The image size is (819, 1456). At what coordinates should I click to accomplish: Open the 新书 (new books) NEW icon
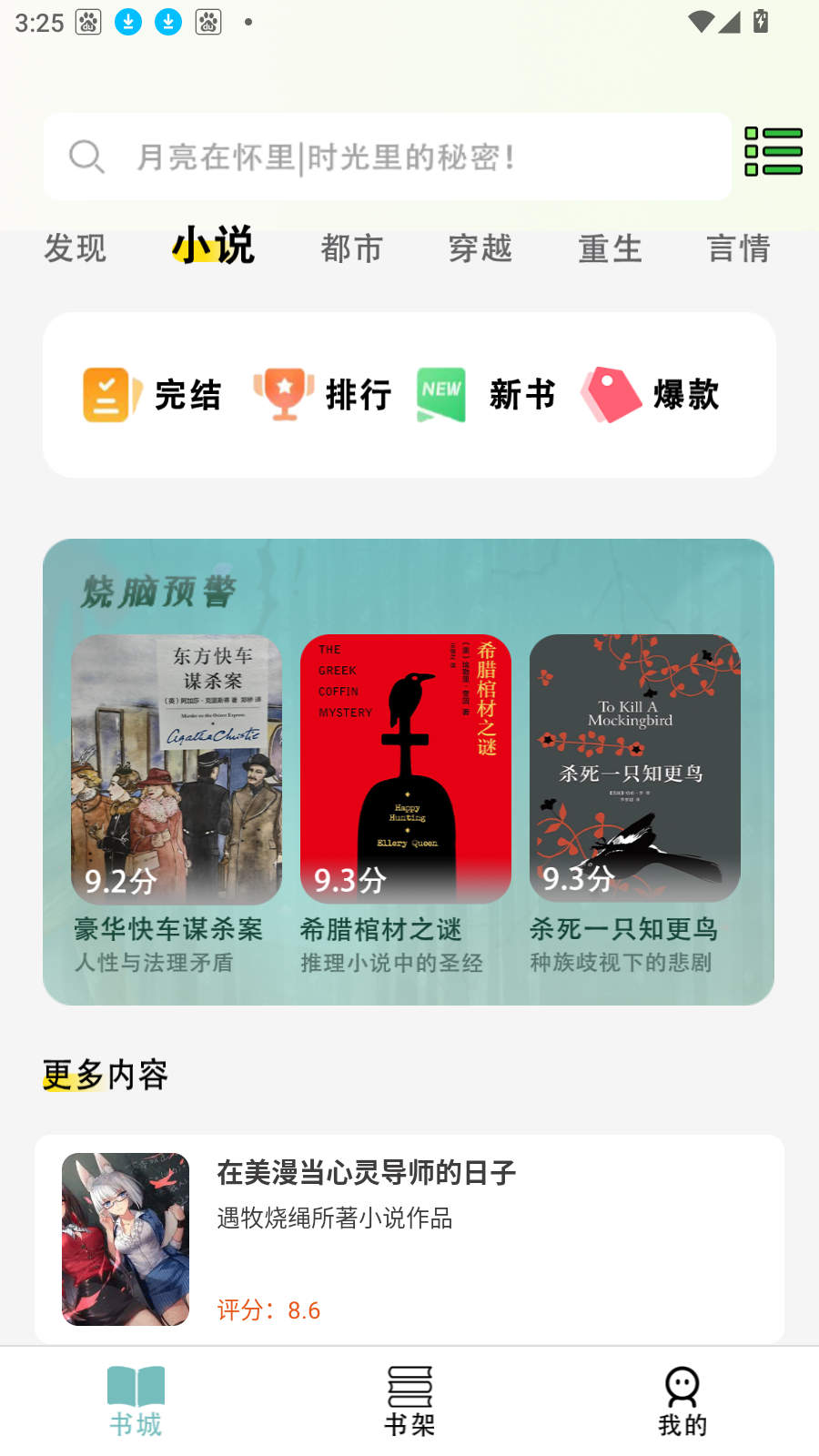[440, 394]
